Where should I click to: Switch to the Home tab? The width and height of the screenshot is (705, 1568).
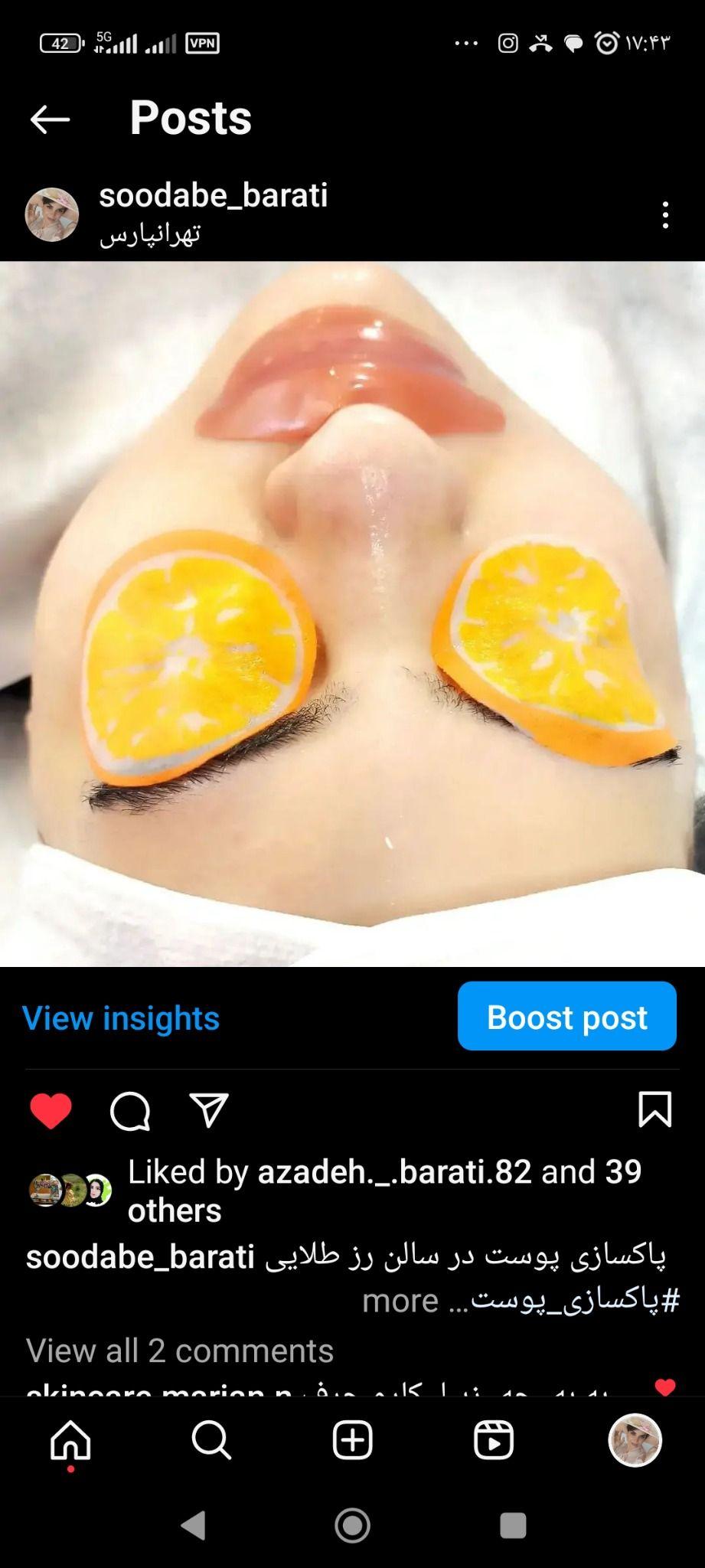coord(70,1441)
